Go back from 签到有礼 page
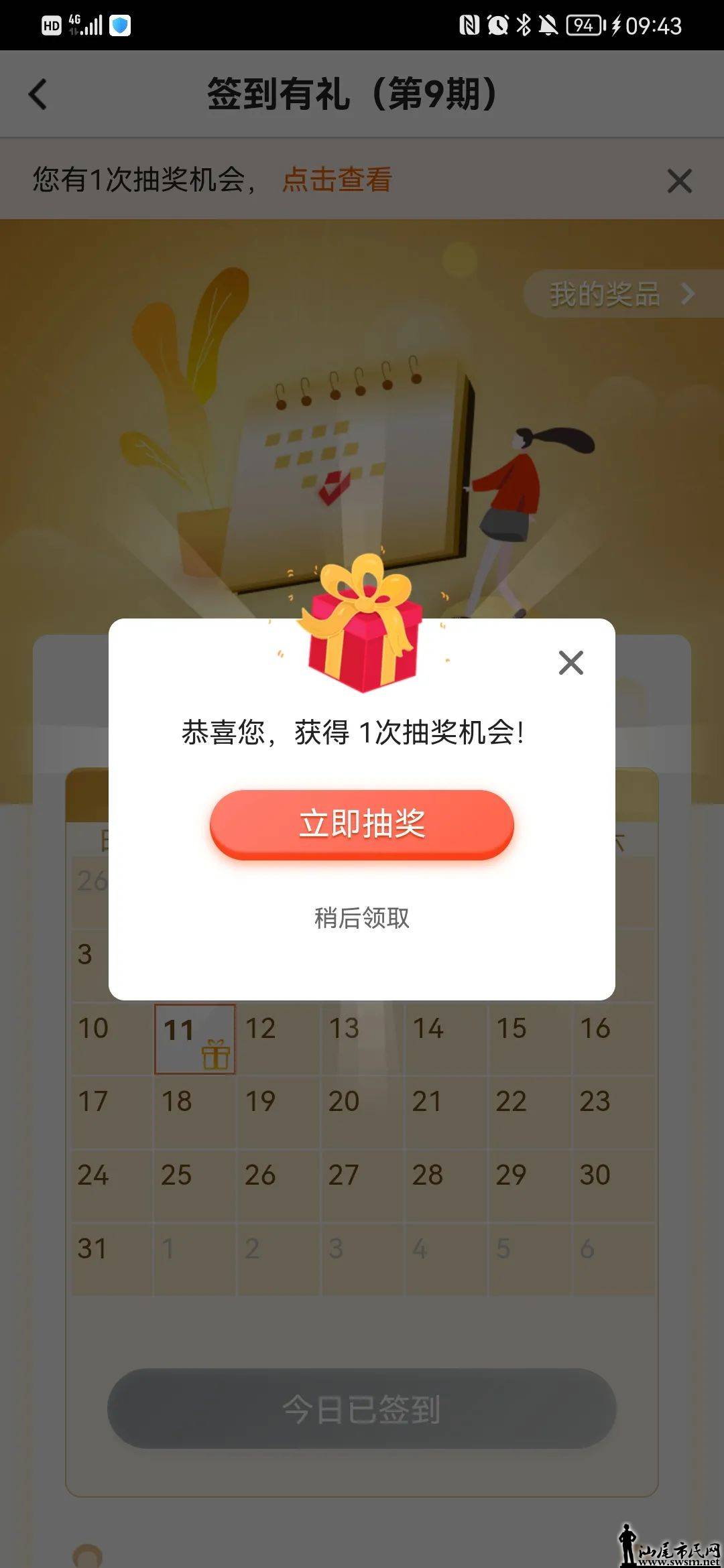Screen dimensions: 724x1568 pyautogui.click(x=38, y=94)
